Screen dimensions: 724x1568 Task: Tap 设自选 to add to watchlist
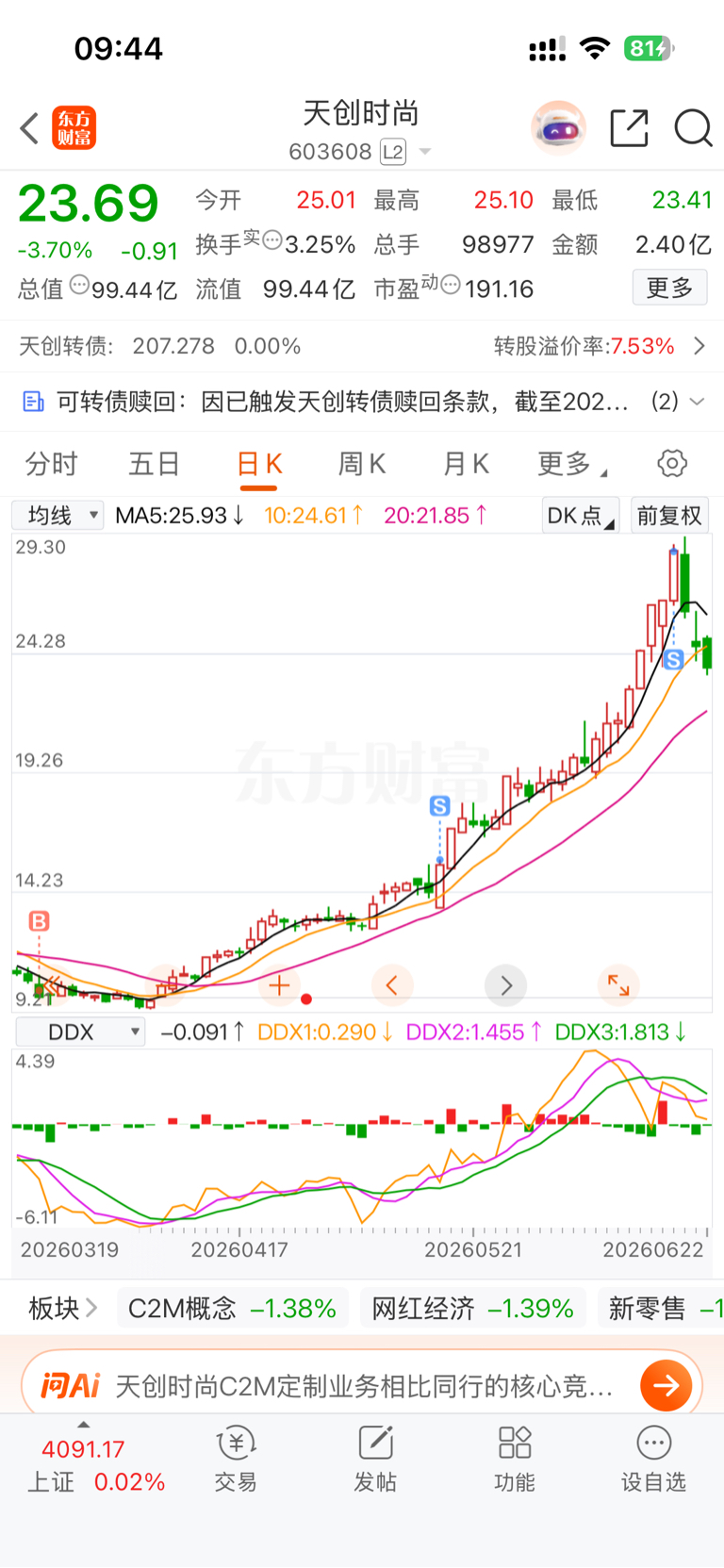(653, 1459)
